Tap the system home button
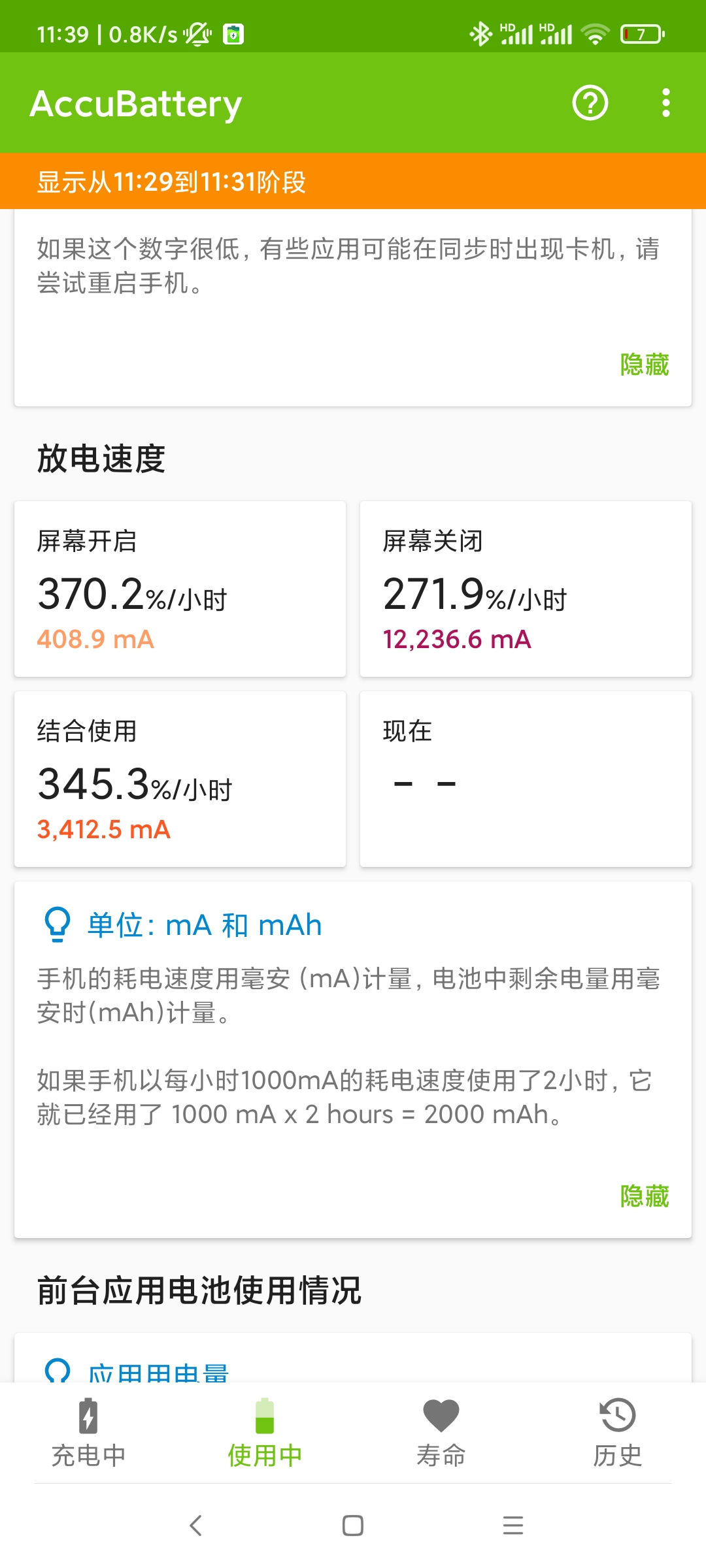 pos(353,1526)
